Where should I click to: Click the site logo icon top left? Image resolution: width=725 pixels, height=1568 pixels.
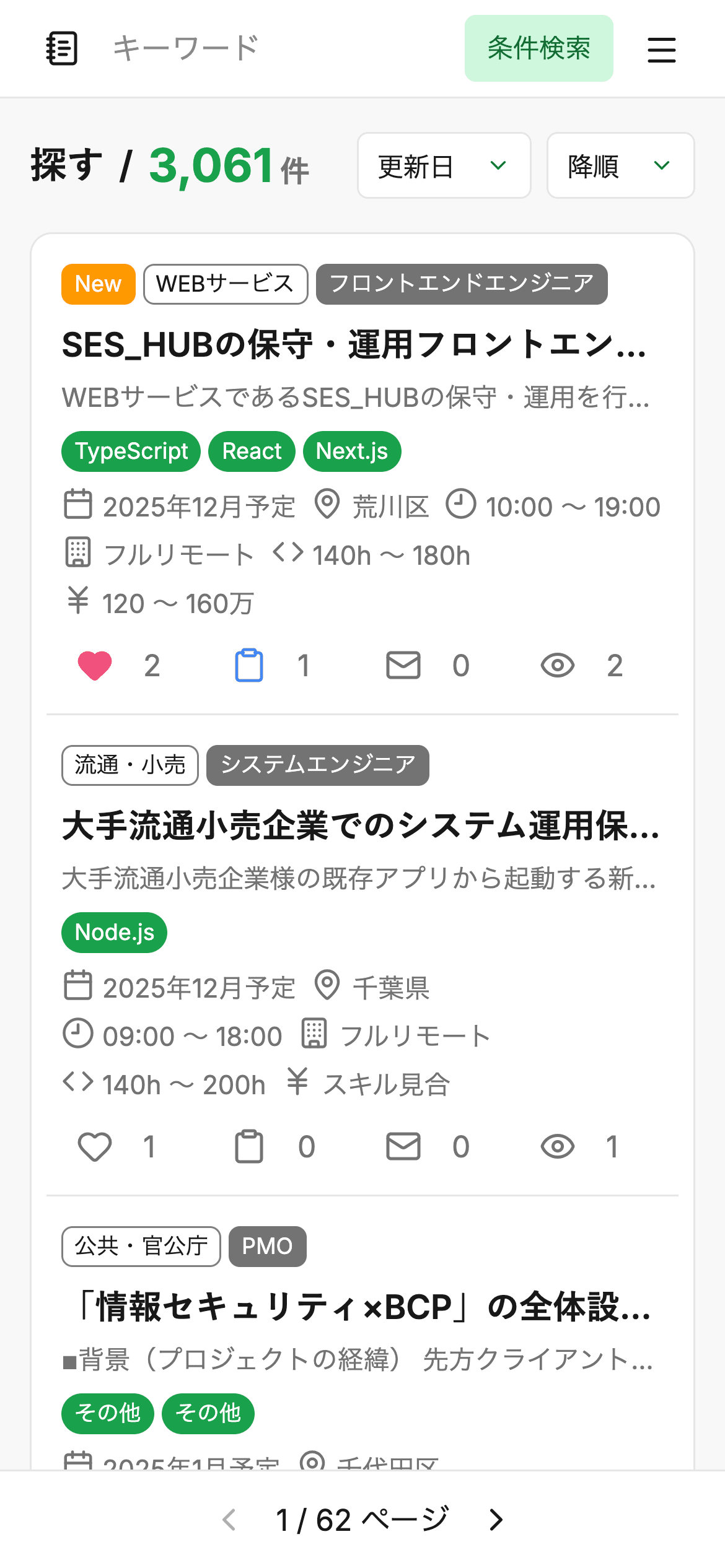(x=61, y=48)
